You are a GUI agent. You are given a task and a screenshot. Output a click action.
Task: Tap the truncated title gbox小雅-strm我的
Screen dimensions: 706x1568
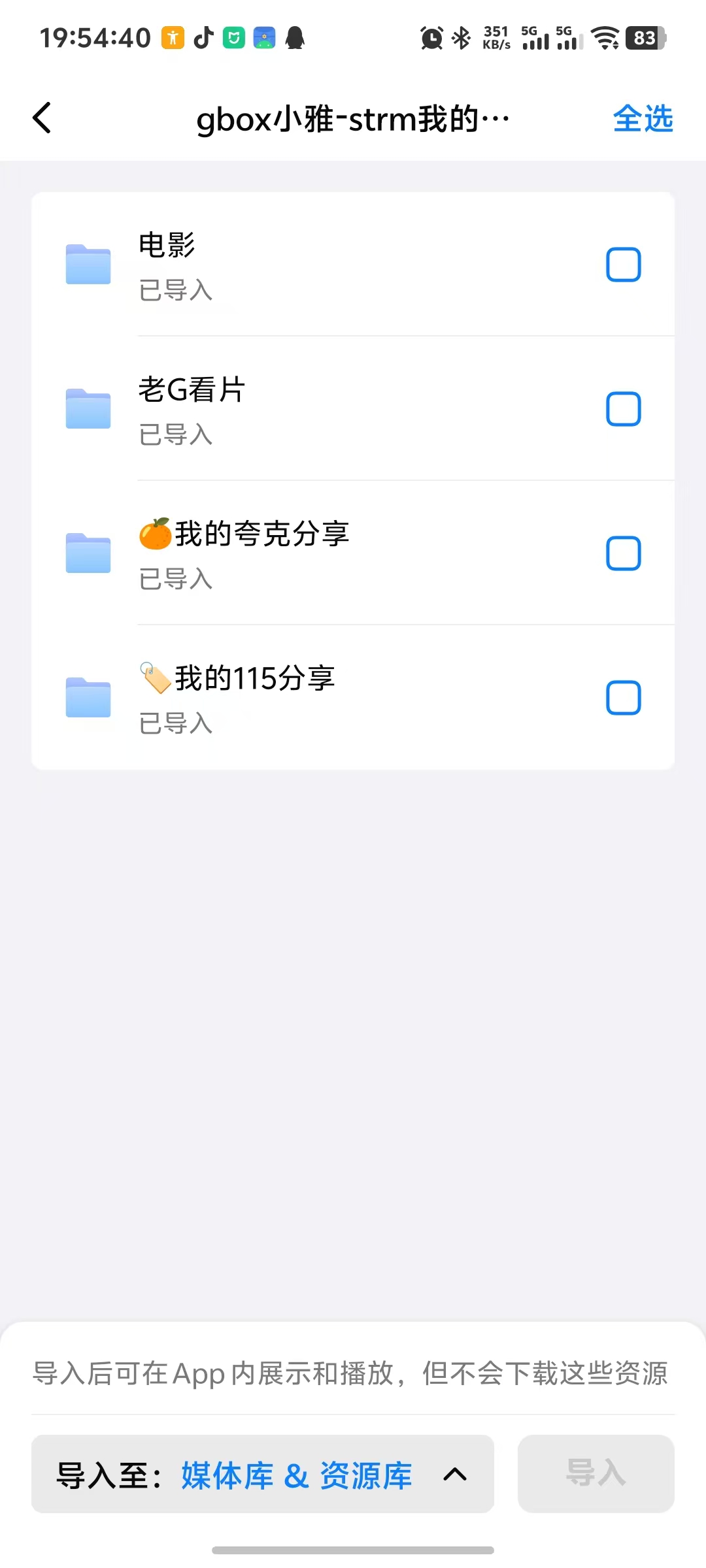pyautogui.click(x=353, y=118)
